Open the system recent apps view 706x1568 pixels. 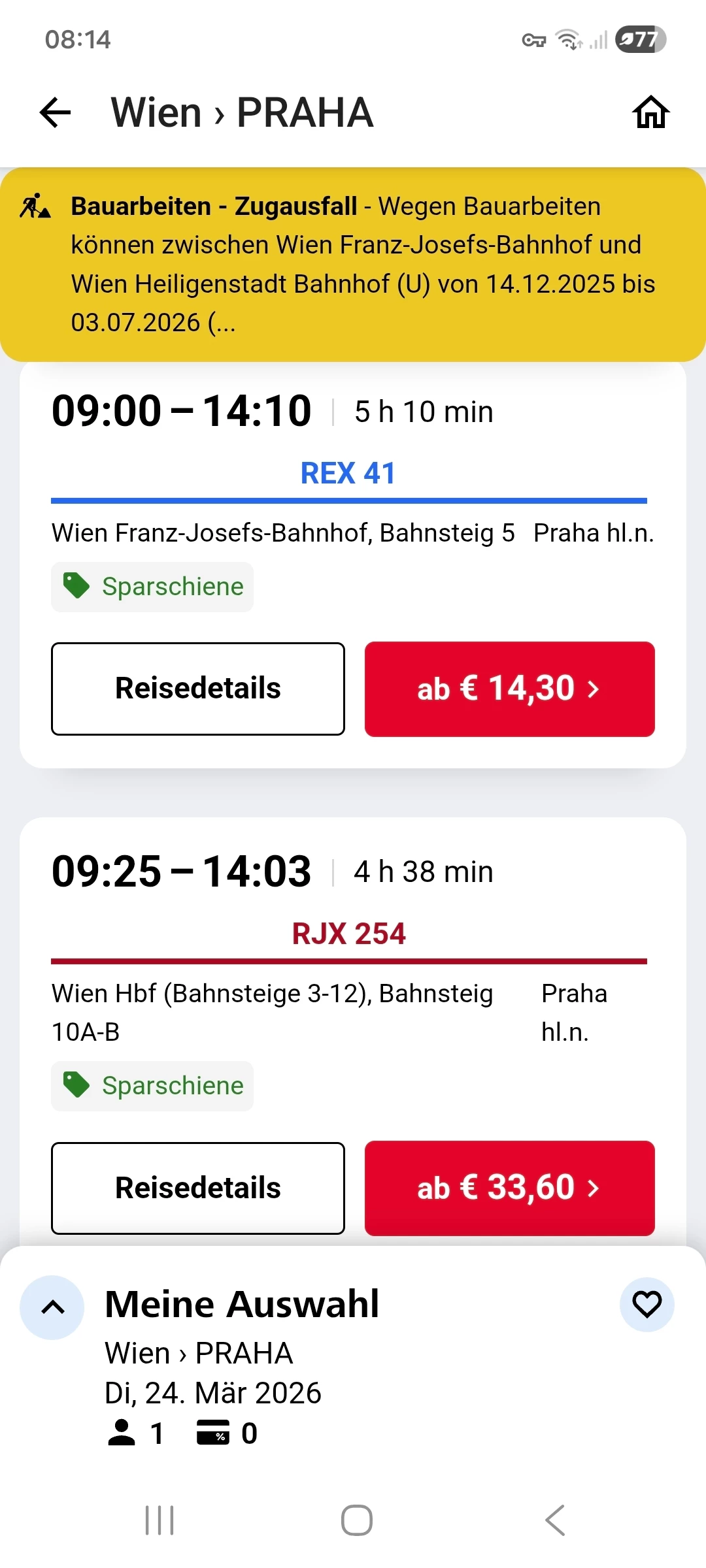[x=160, y=1520]
